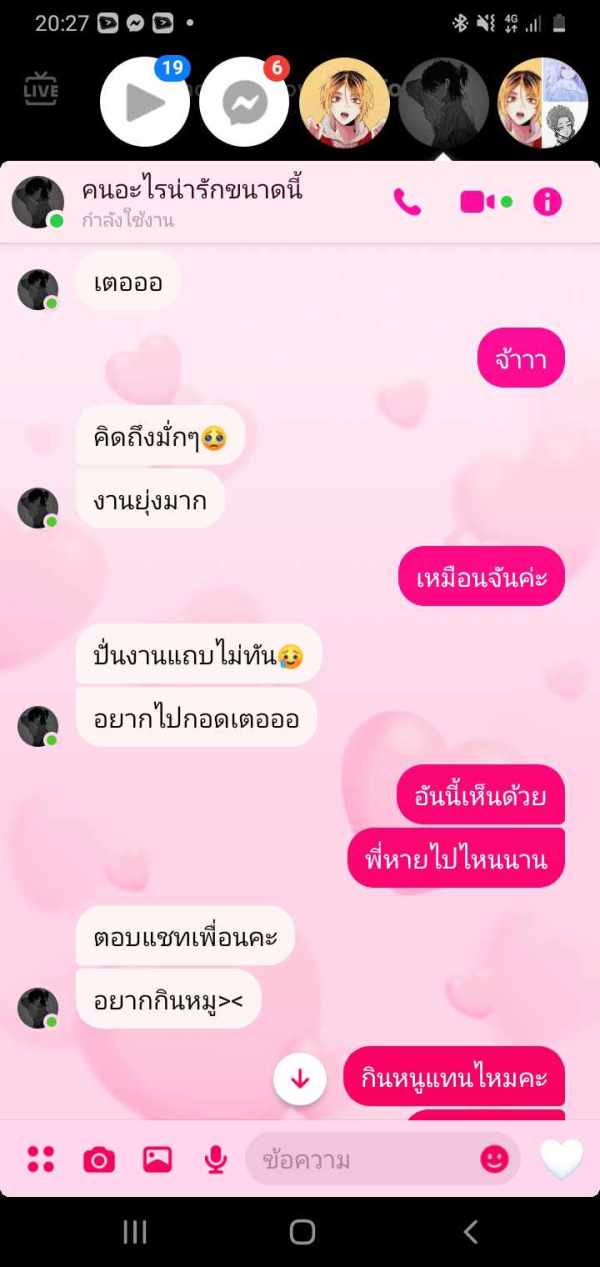Start a voice call in this chat
Screen dimensions: 600x1267
[407, 203]
